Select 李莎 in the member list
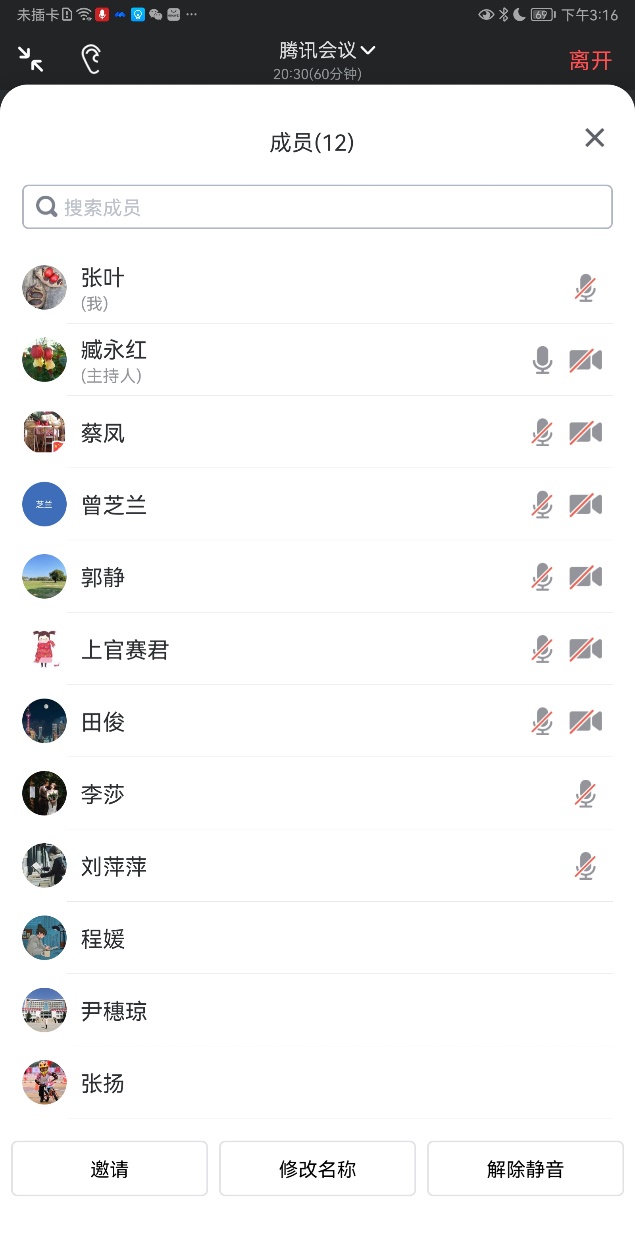This screenshot has height=1249, width=635. click(x=300, y=794)
